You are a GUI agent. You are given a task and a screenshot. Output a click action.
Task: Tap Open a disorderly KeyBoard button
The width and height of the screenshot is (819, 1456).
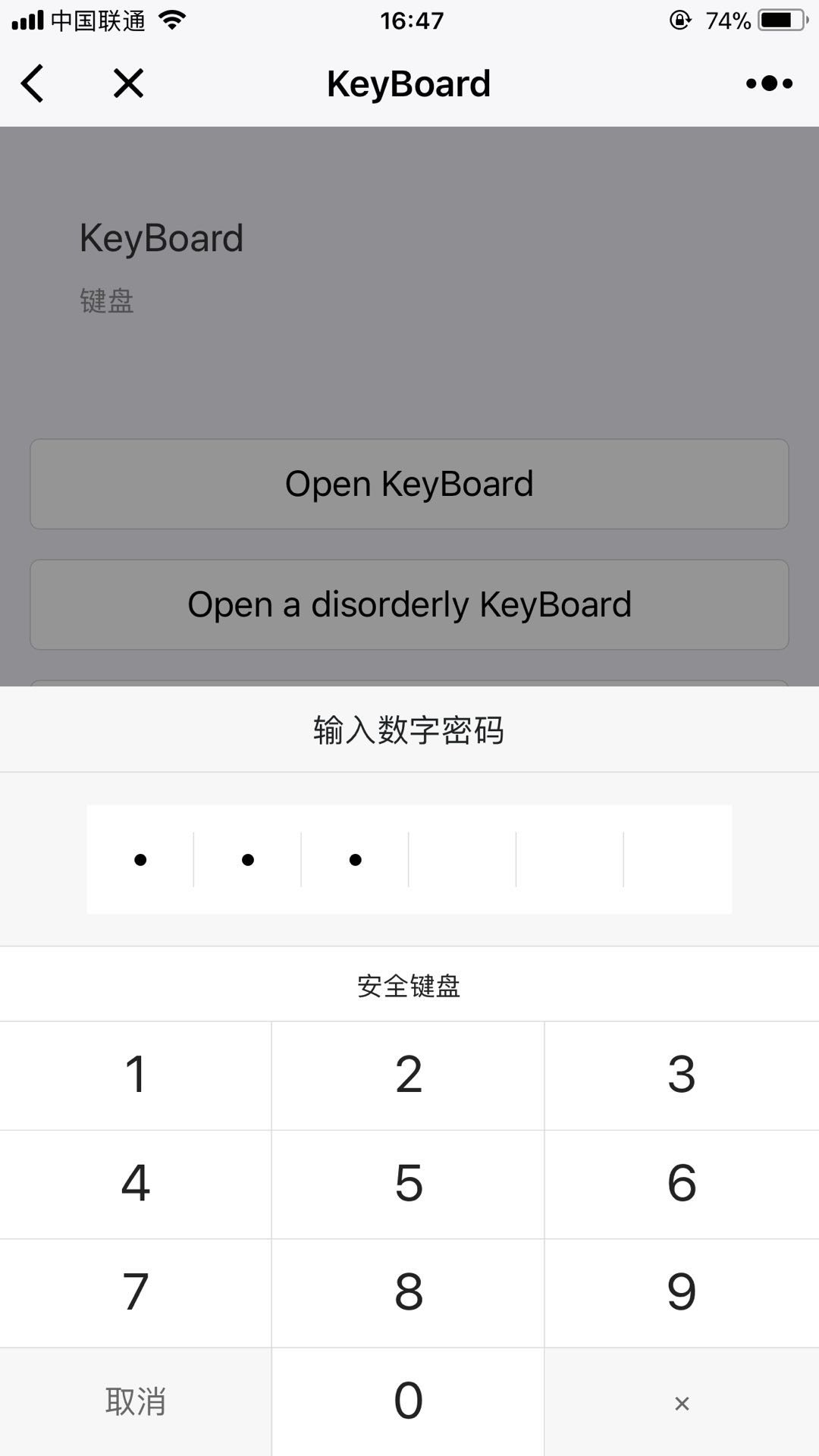409,604
